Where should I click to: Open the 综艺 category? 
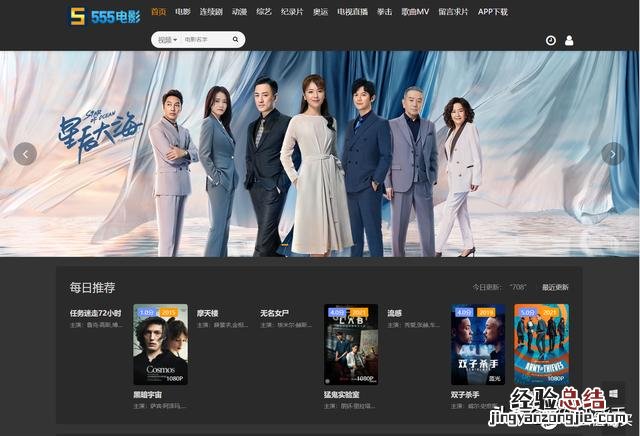coord(264,12)
